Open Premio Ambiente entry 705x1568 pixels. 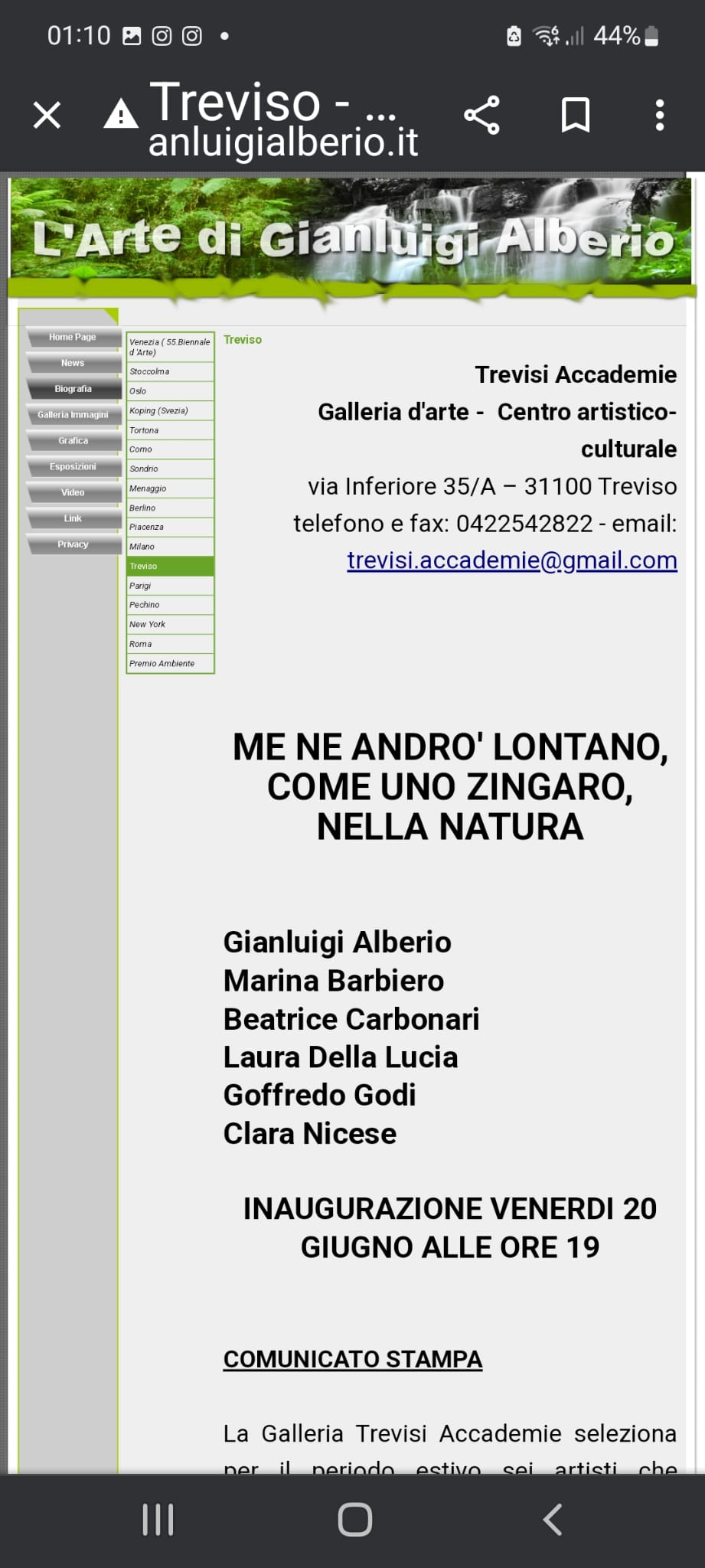[x=170, y=663]
